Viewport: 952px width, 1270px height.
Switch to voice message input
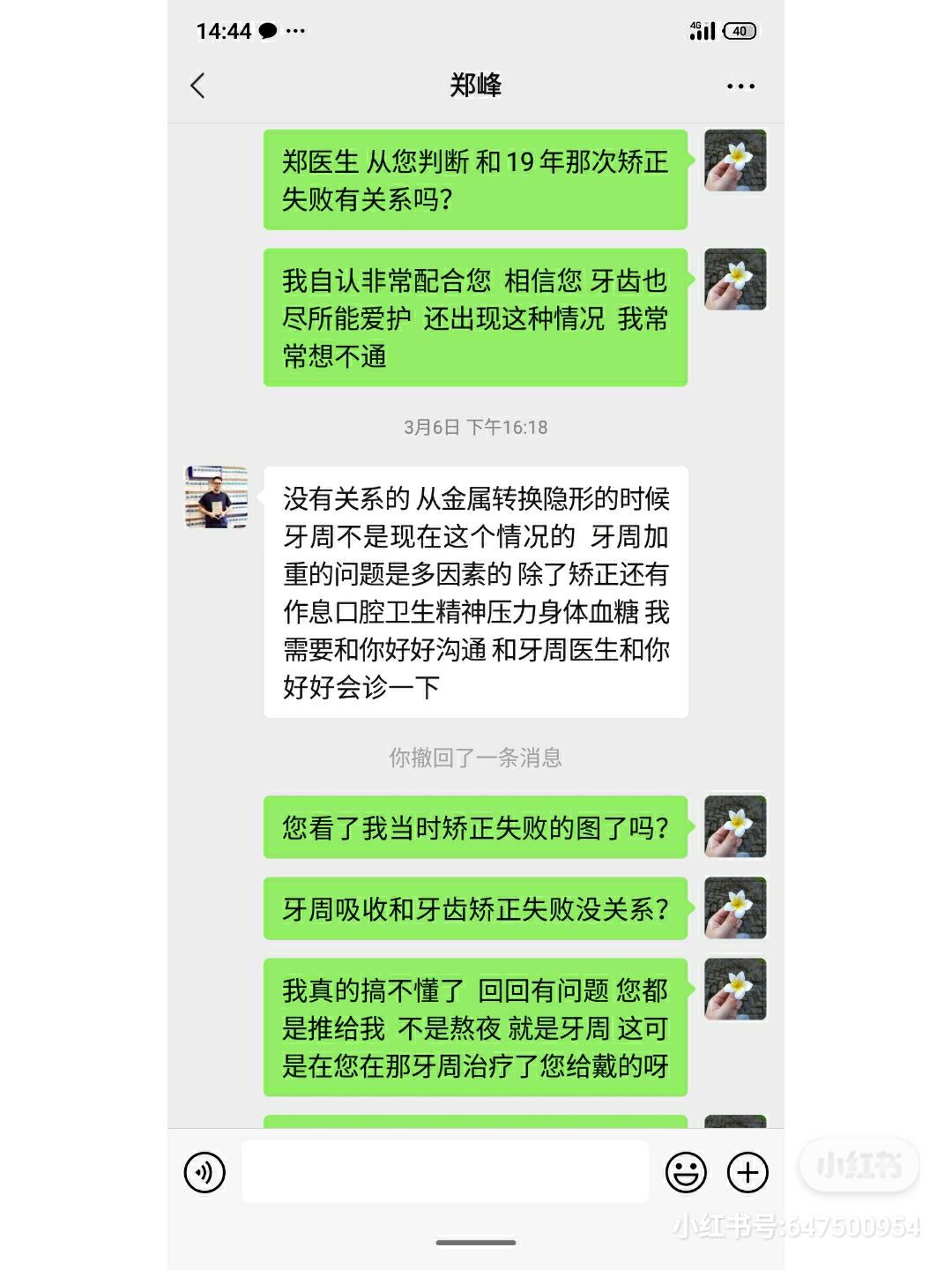pyautogui.click(x=205, y=1173)
